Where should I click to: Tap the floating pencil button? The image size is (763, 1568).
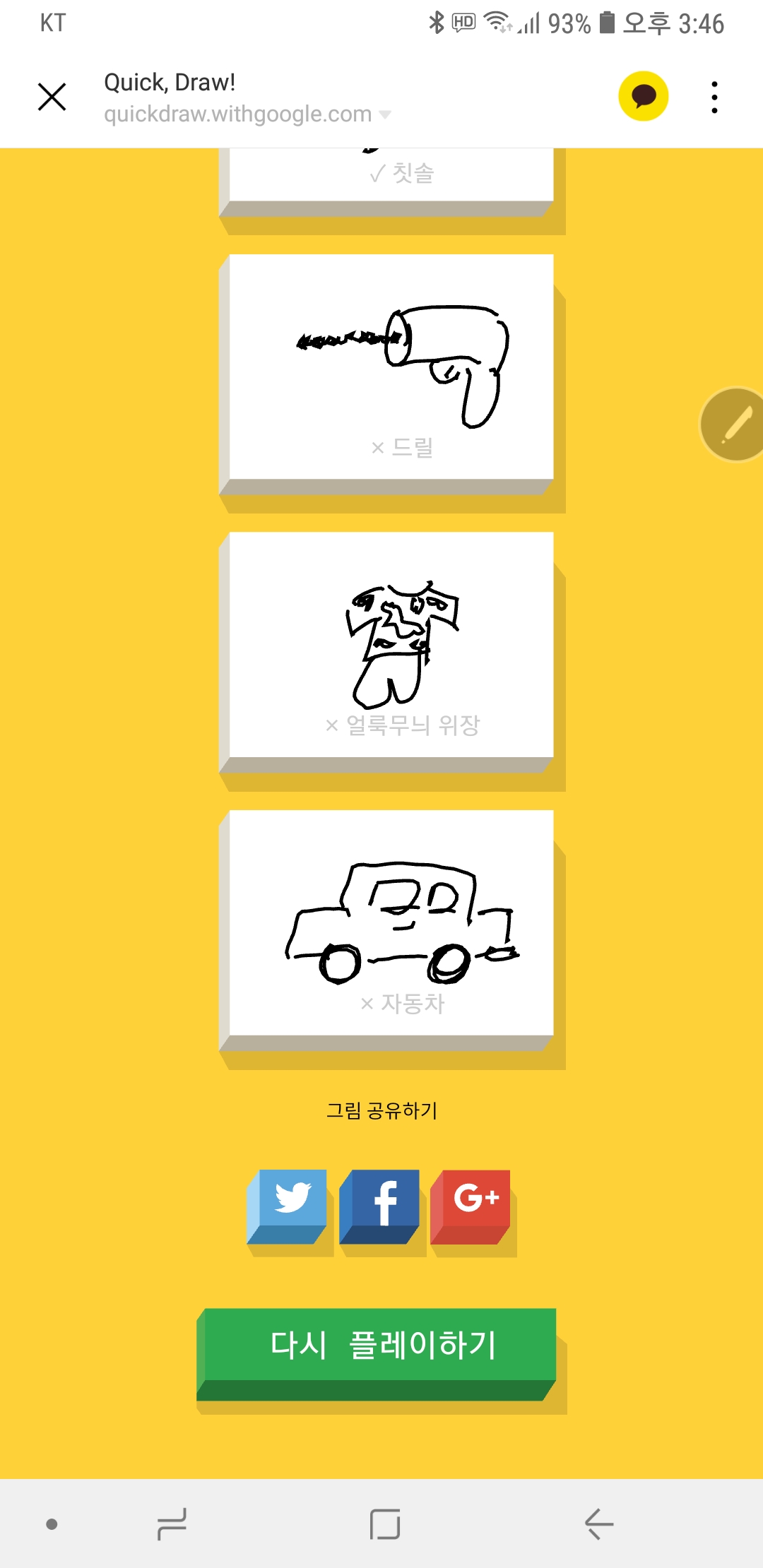point(735,424)
